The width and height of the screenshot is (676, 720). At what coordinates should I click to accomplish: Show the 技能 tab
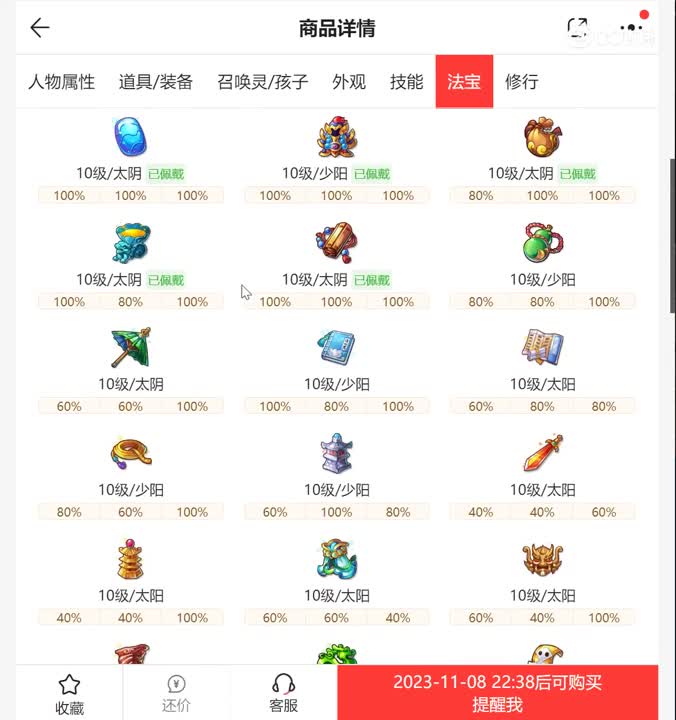click(407, 82)
